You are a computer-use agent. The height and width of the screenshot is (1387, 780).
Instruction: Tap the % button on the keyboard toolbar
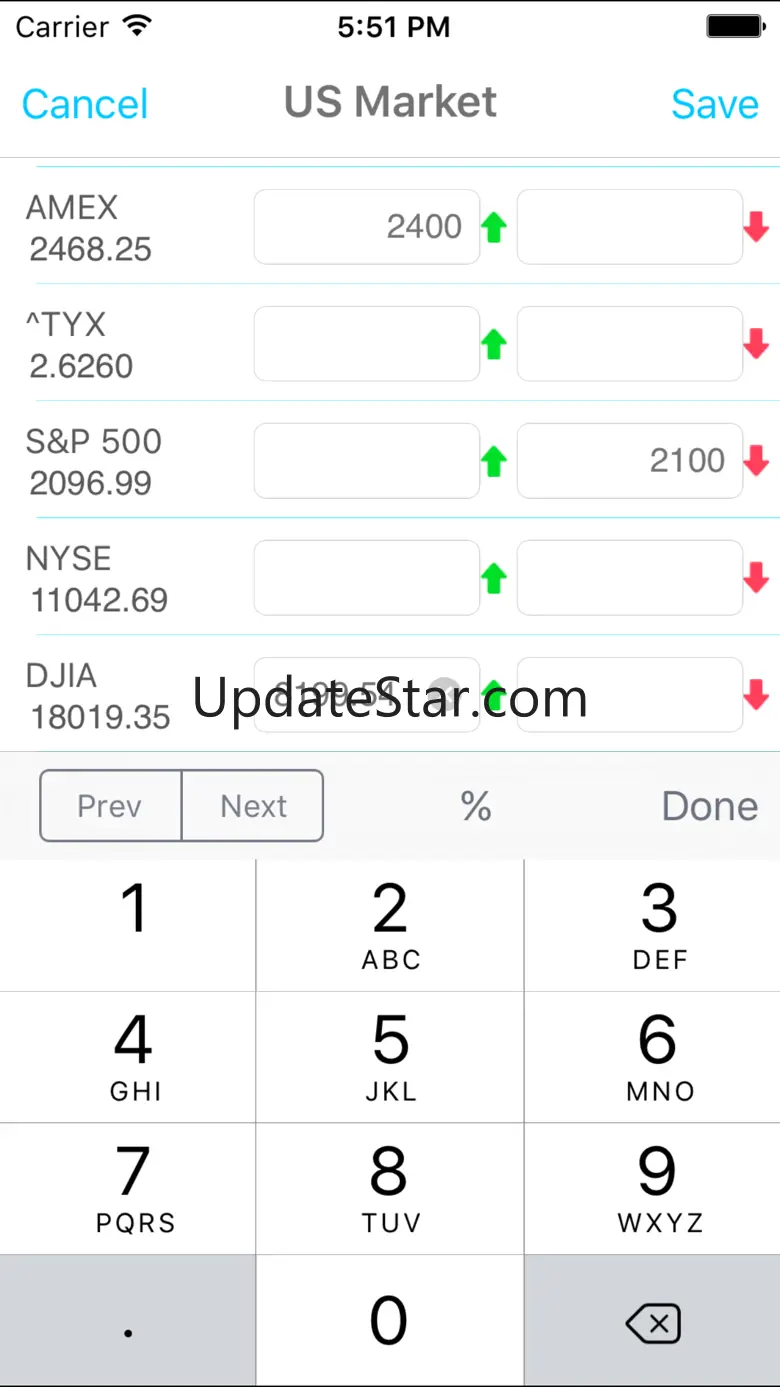[476, 806]
